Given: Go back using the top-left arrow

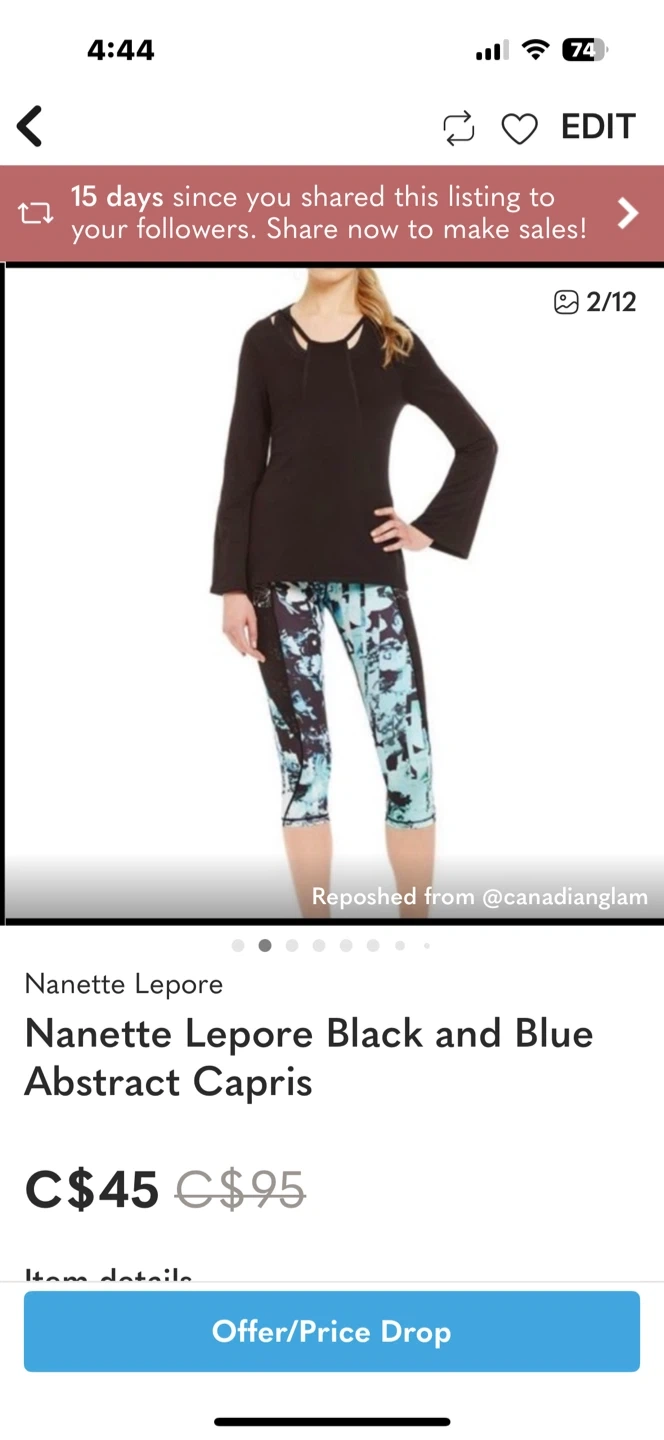Looking at the screenshot, I should point(30,127).
